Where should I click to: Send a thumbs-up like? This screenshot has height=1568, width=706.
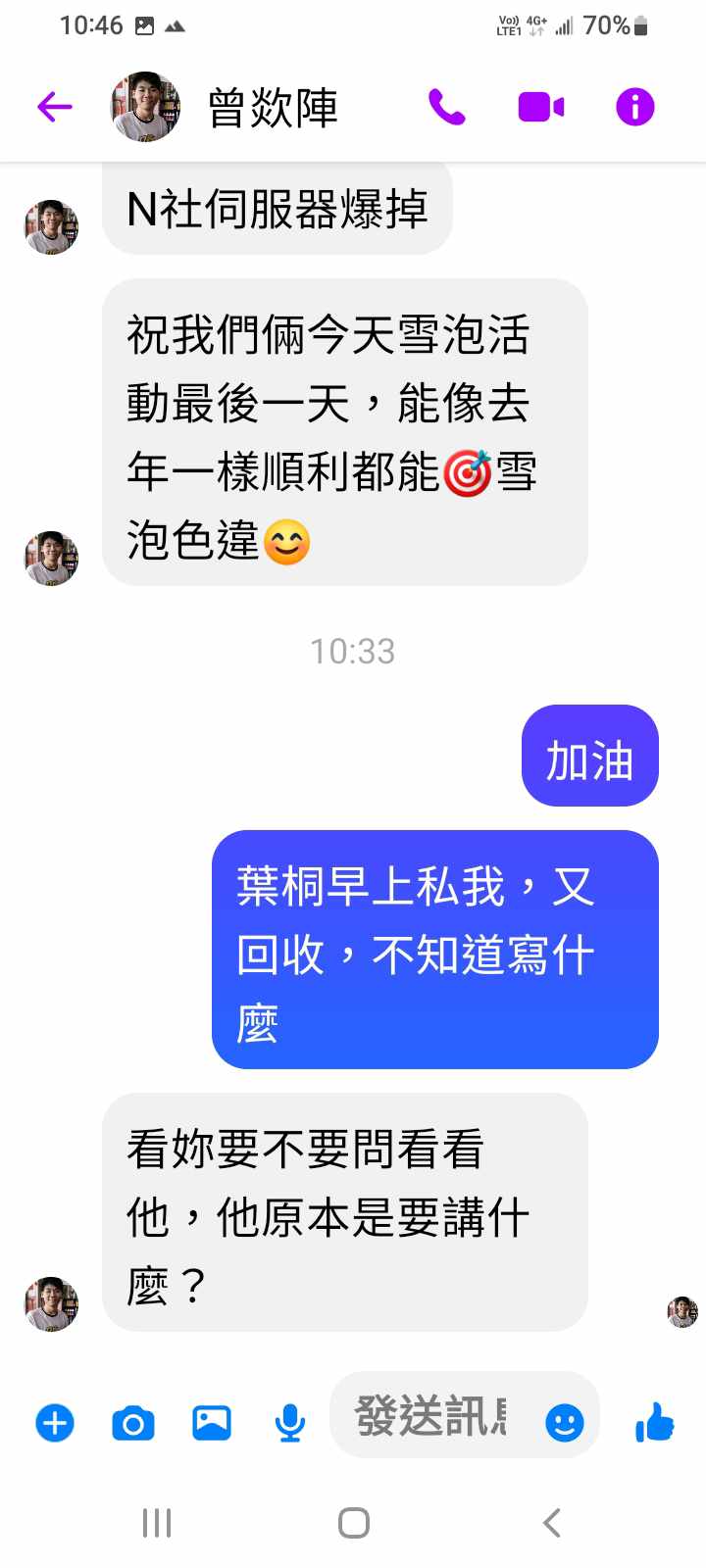pos(654,1422)
